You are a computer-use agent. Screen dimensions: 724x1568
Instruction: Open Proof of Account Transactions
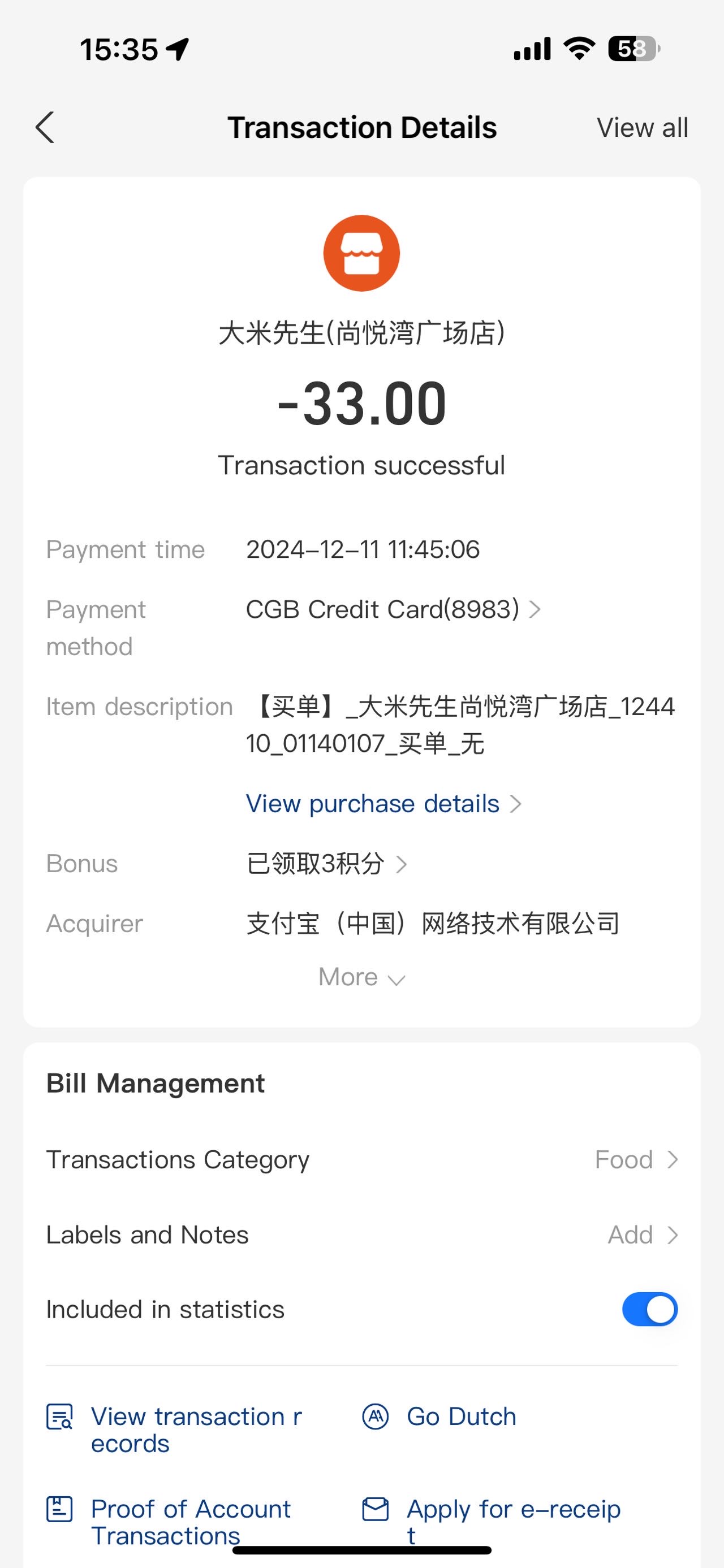click(169, 1522)
